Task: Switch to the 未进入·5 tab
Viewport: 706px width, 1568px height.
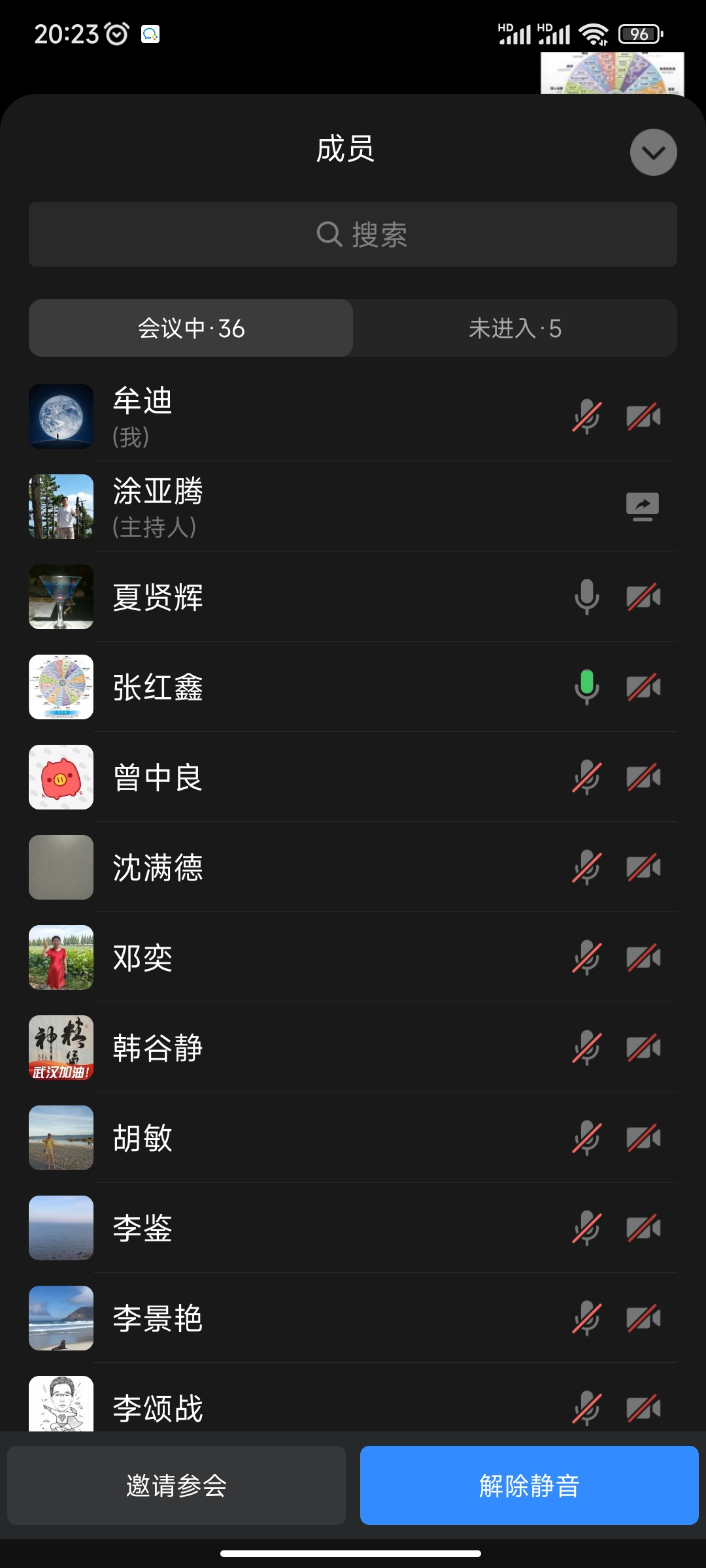Action: 516,329
